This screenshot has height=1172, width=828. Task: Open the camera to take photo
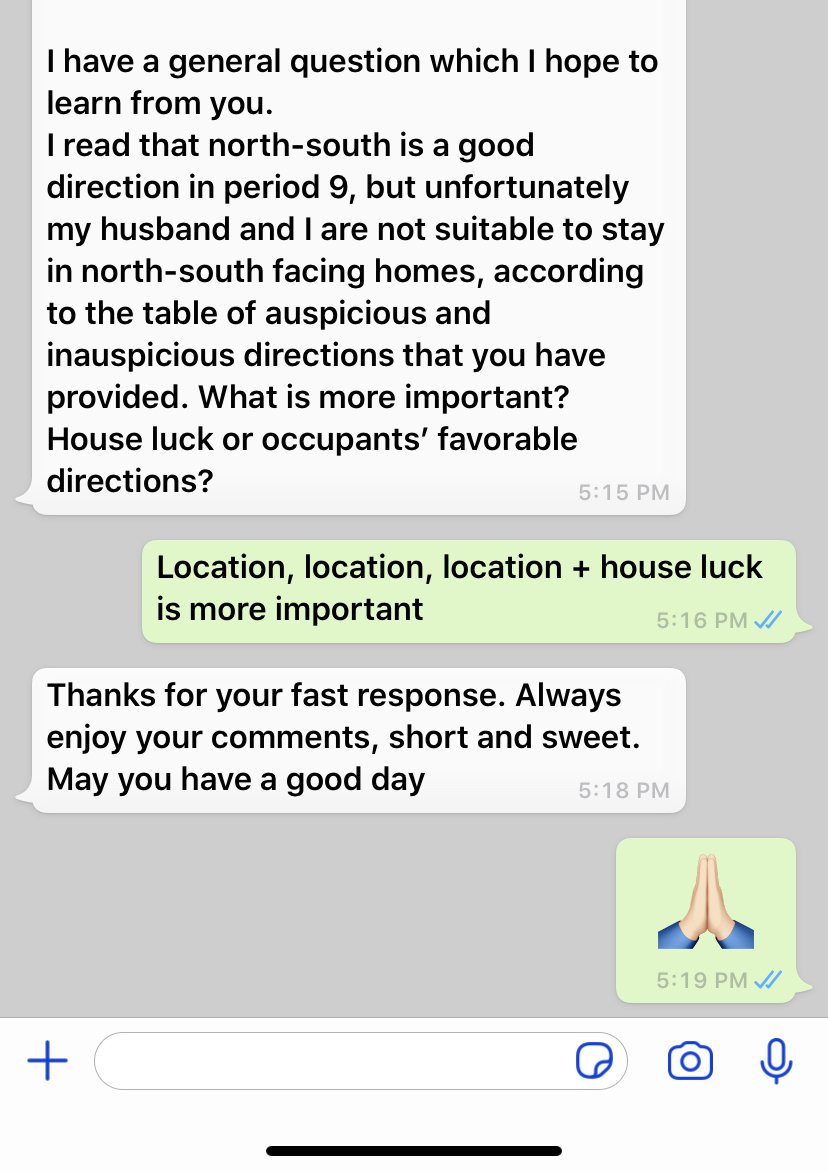click(690, 1061)
